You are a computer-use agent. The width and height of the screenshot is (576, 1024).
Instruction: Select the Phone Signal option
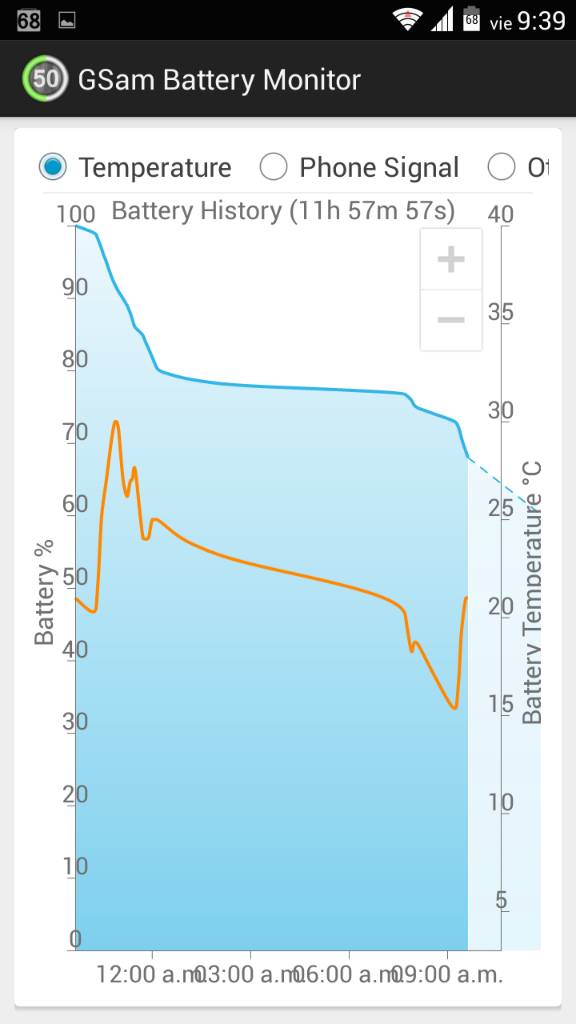pos(273,167)
